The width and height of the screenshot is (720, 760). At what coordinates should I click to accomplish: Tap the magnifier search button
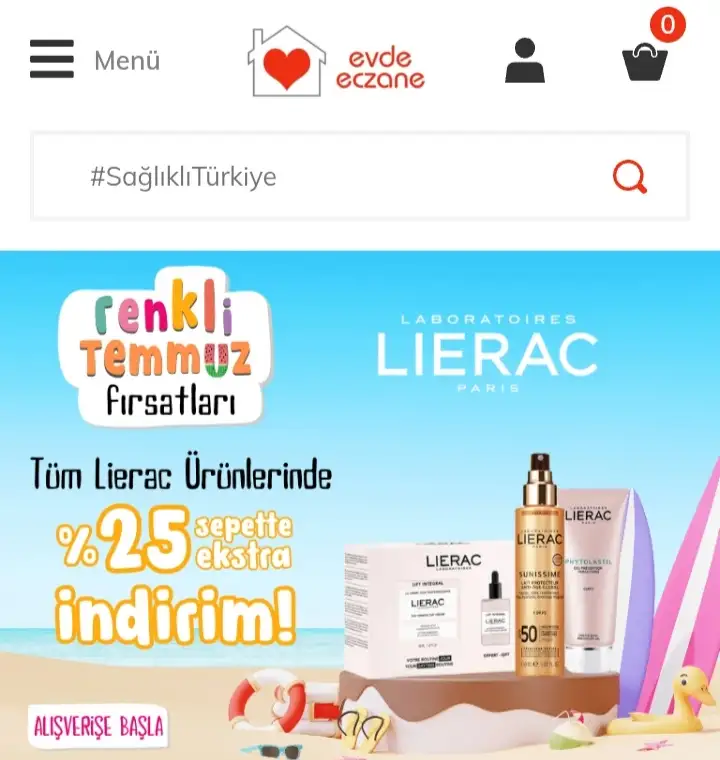629,177
